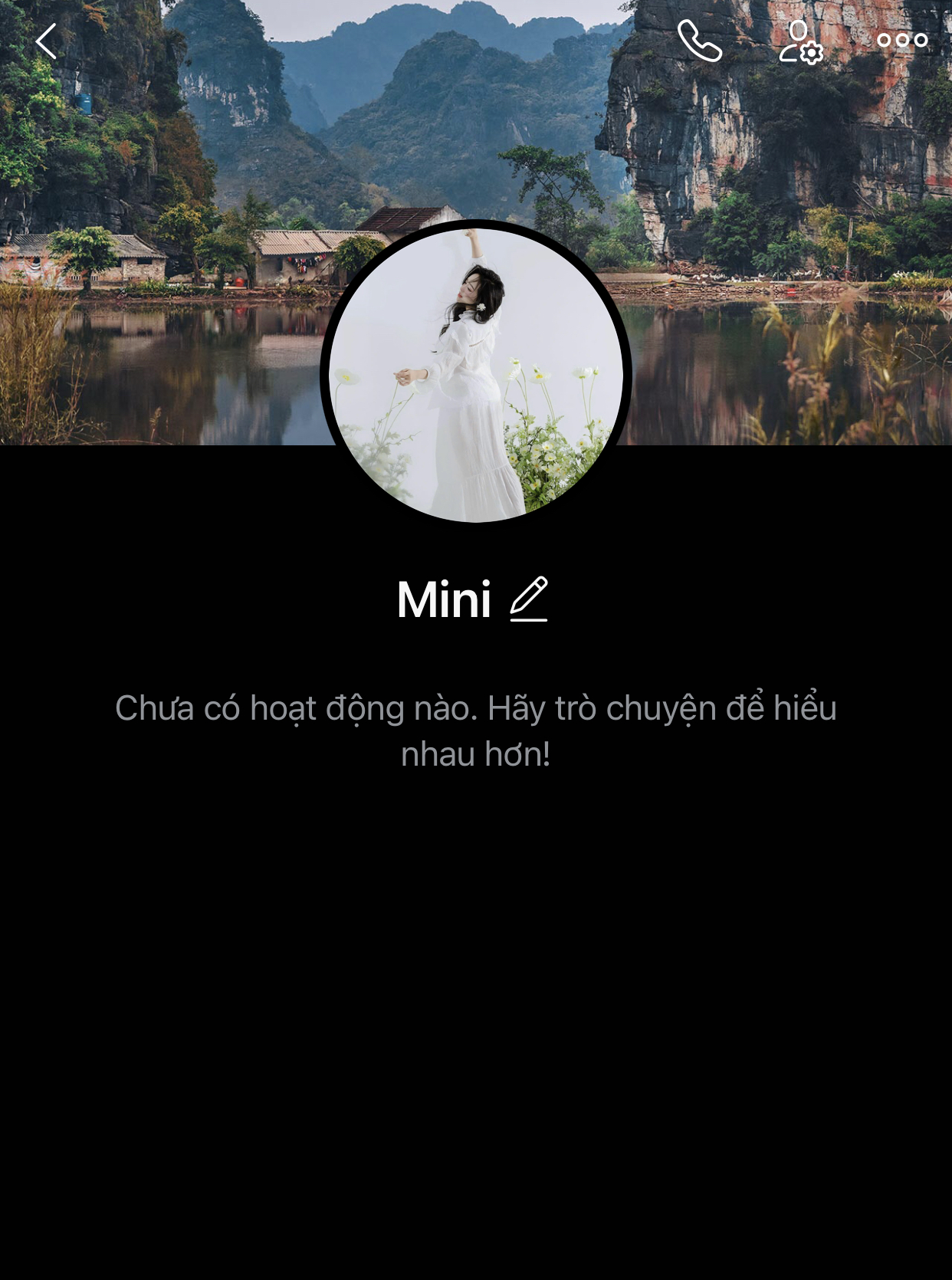Viewport: 952px width, 1280px height.
Task: Open the three-dot more options menu
Action: 902,41
